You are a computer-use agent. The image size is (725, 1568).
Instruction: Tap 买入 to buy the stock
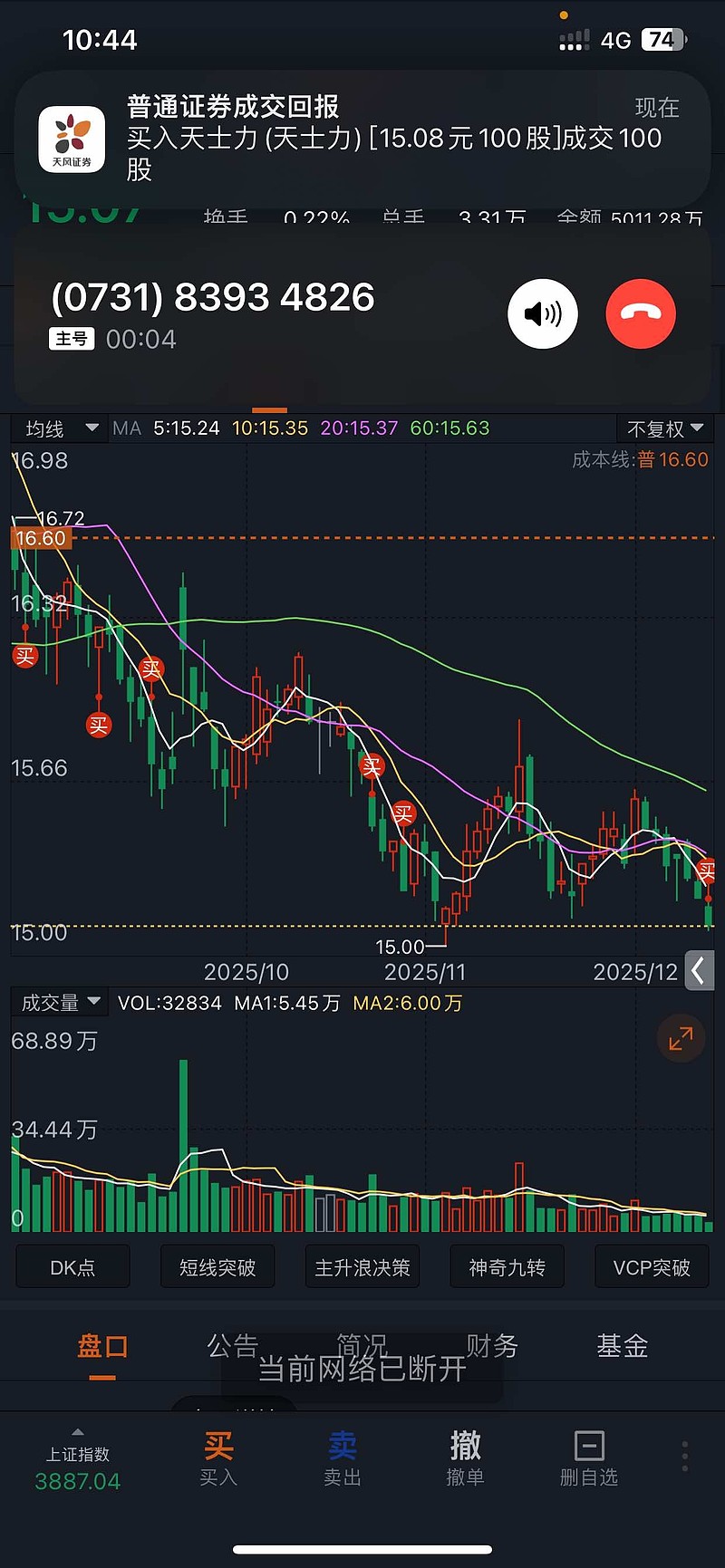218,1457
